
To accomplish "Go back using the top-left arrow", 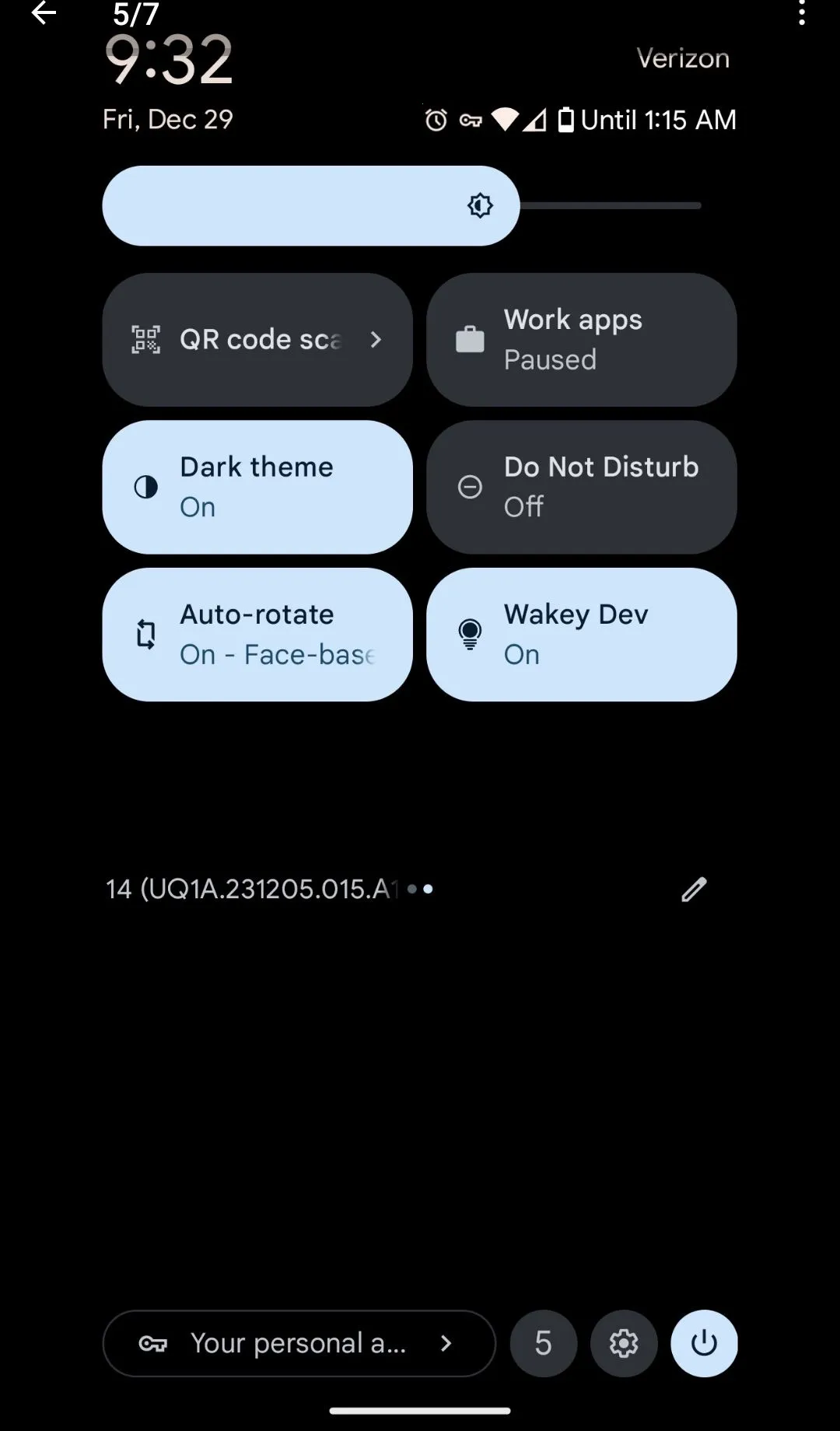I will pyautogui.click(x=44, y=13).
